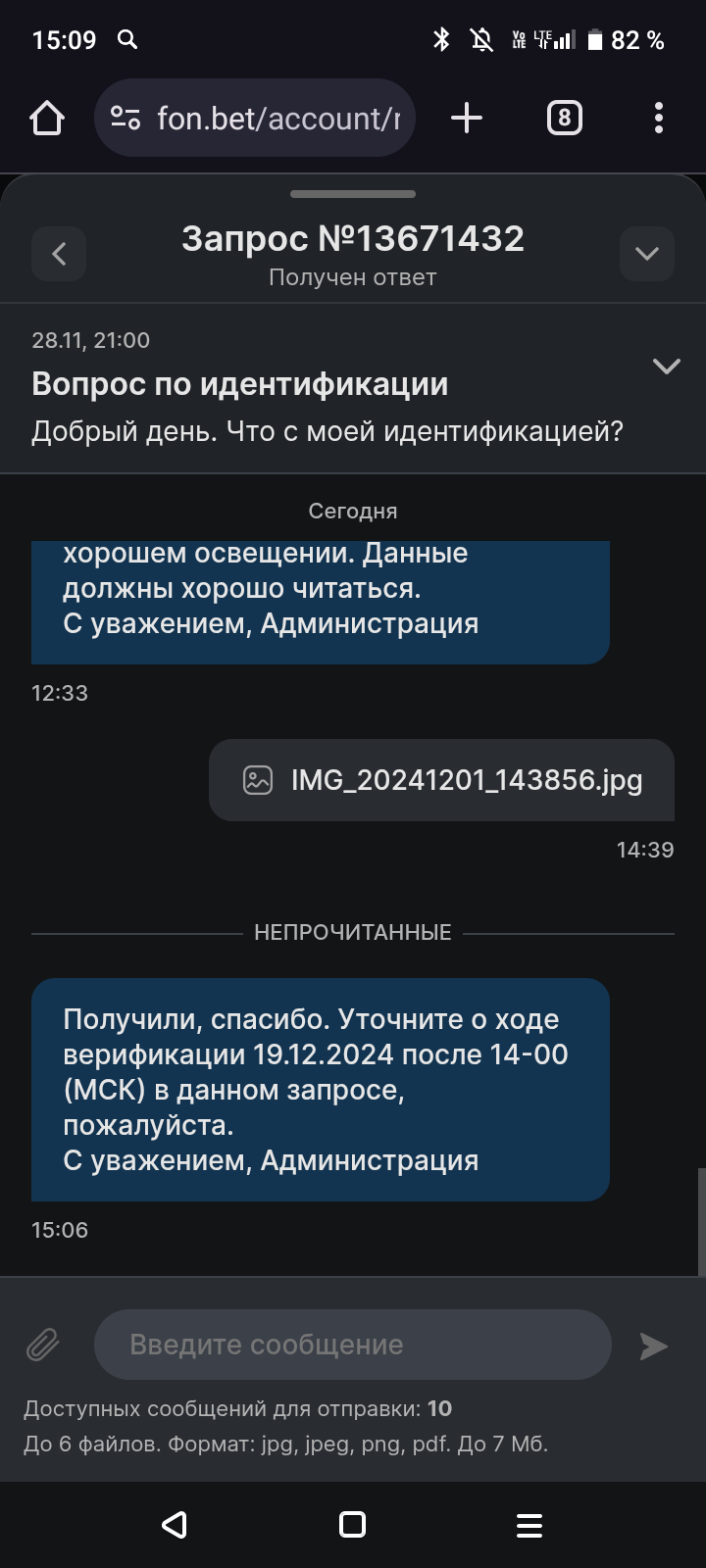Open the browser home page
Image resolution: width=706 pixels, height=1568 pixels.
tap(47, 119)
